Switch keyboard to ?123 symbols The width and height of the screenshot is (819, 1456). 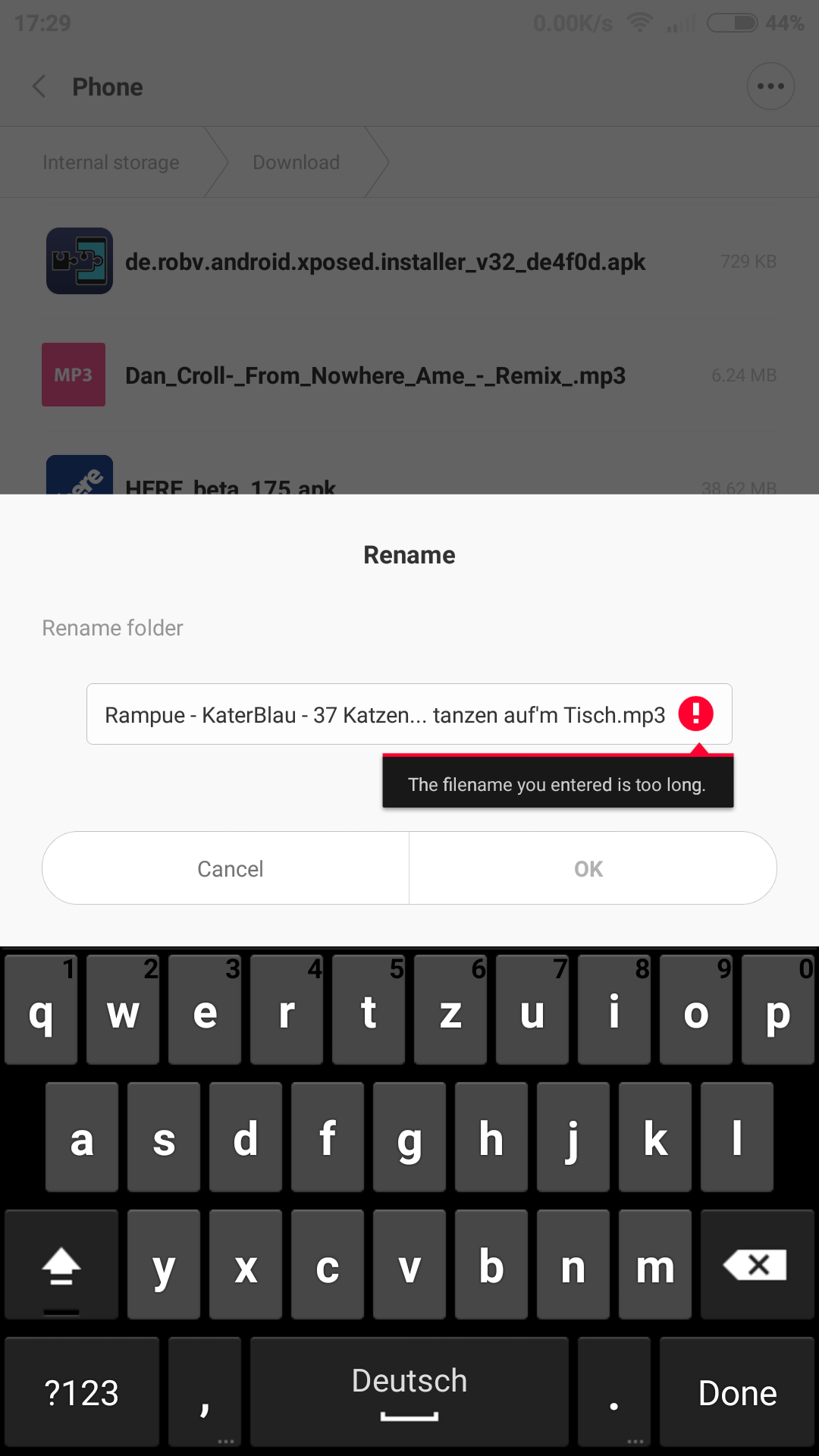tap(82, 1392)
